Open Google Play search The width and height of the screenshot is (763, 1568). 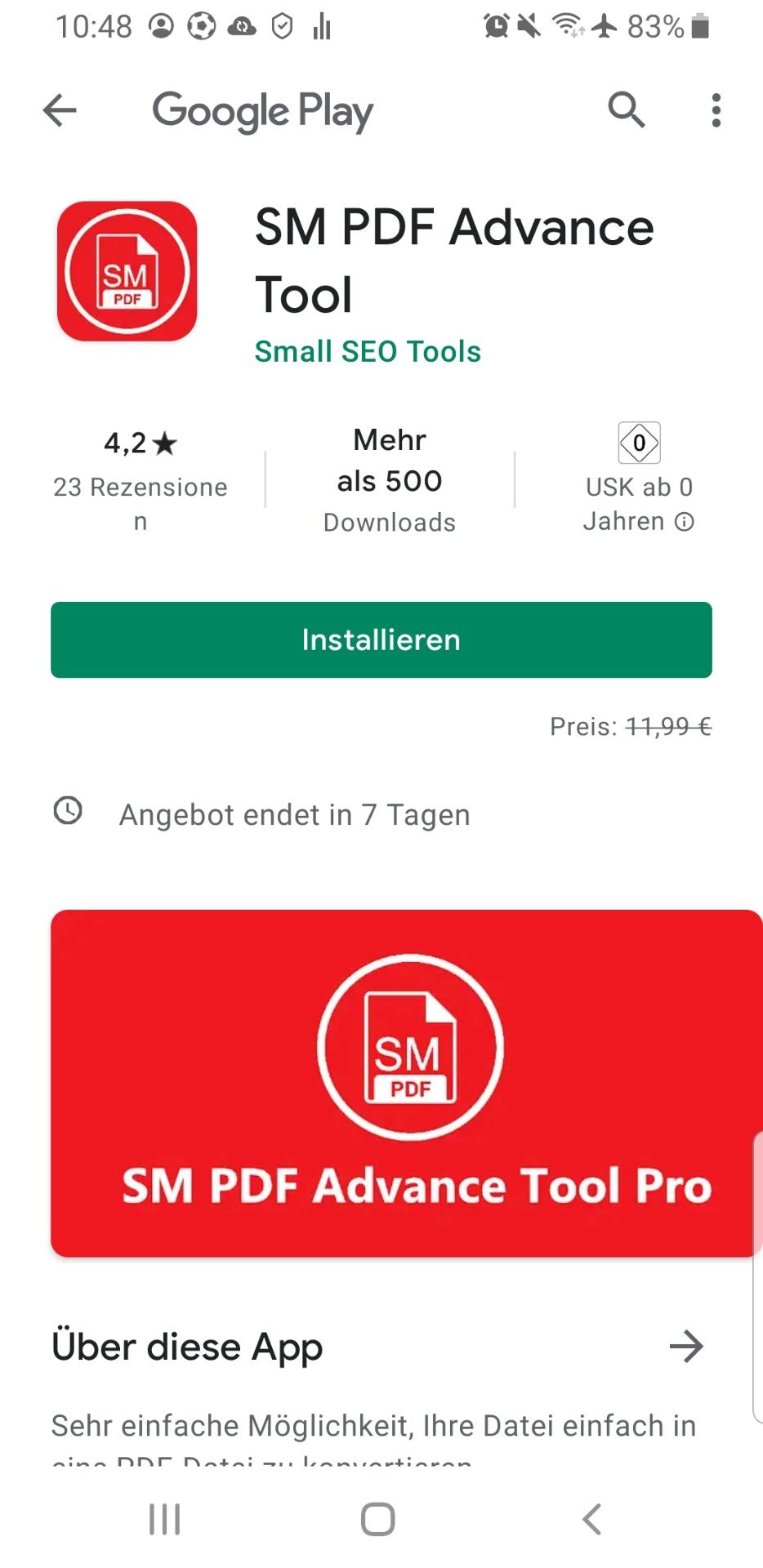coord(627,109)
